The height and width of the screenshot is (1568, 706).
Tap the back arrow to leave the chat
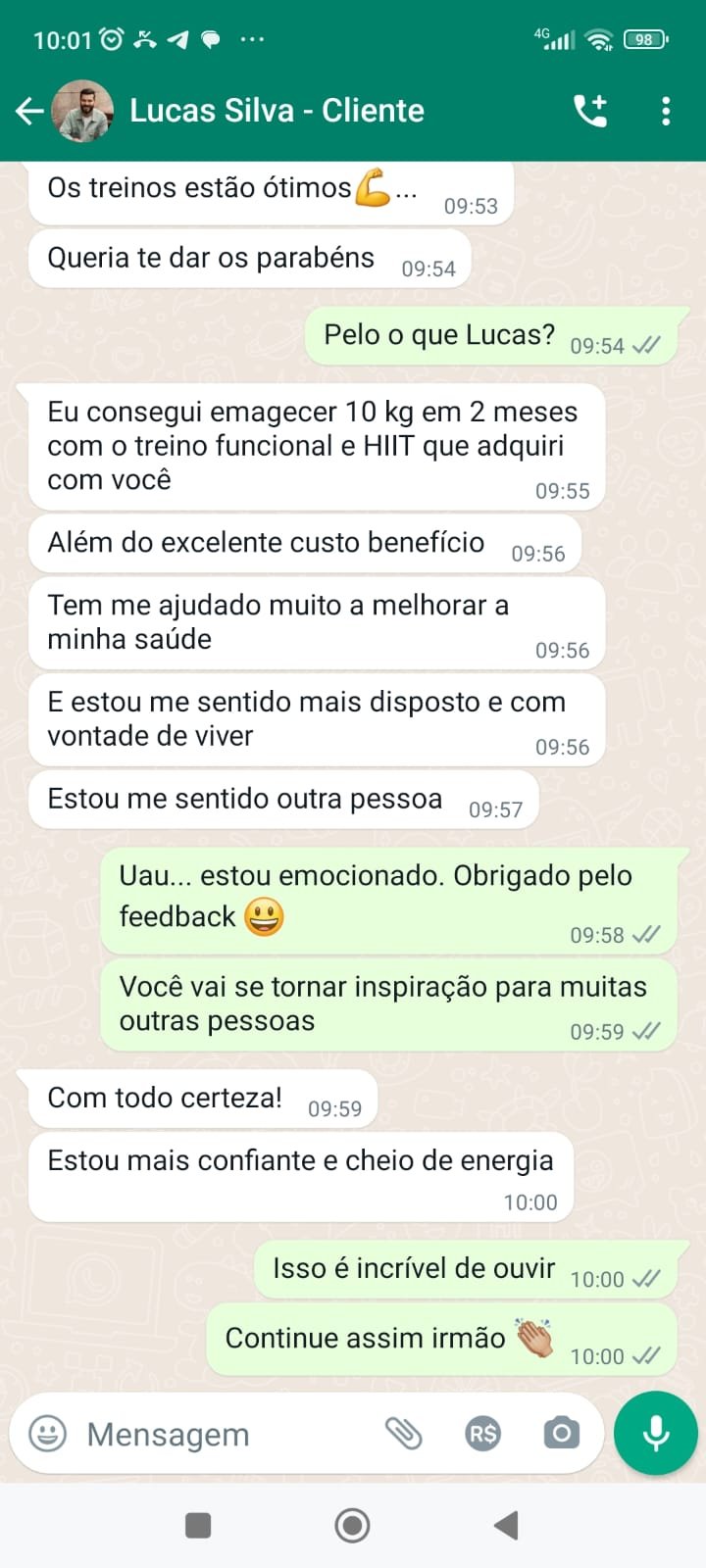[28, 110]
